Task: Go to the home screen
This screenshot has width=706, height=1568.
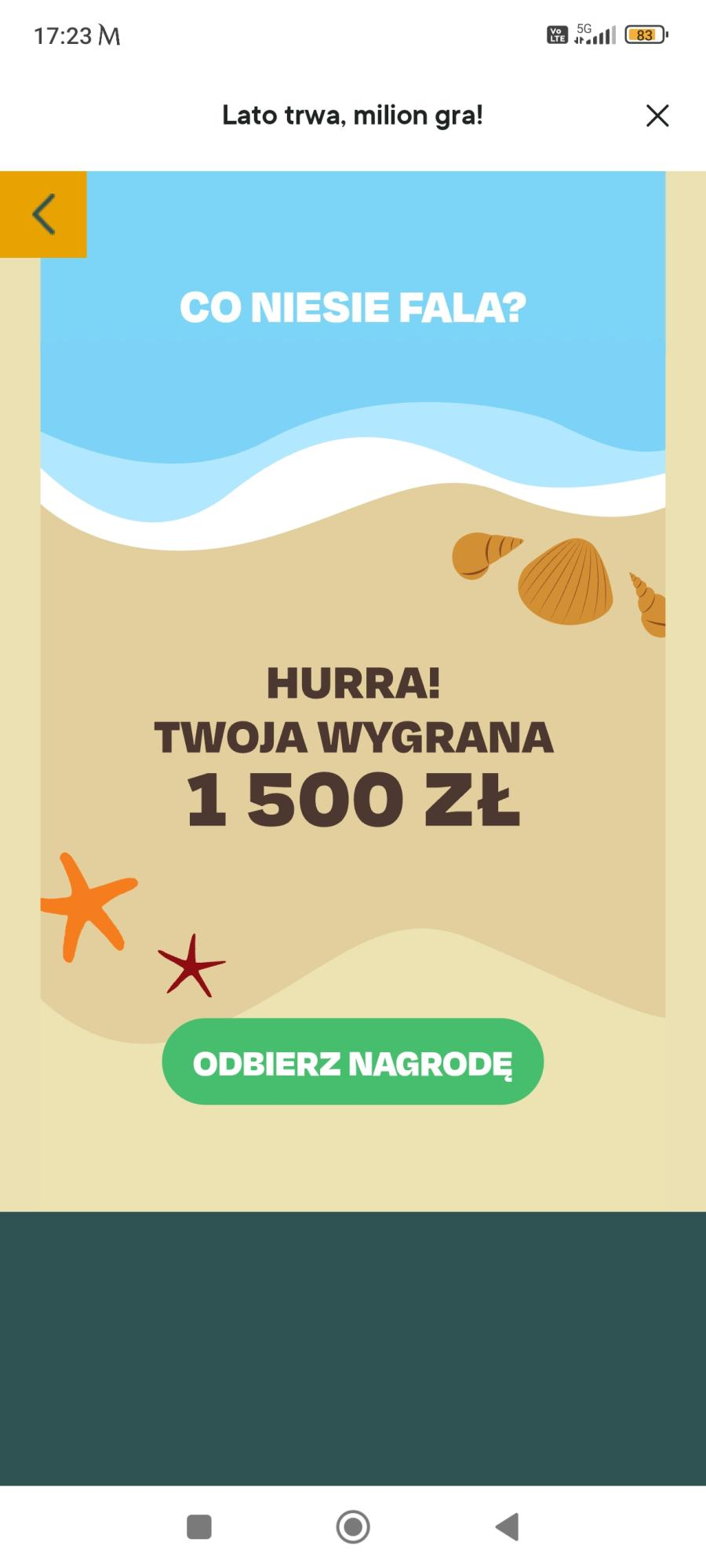Action: coord(353,1526)
